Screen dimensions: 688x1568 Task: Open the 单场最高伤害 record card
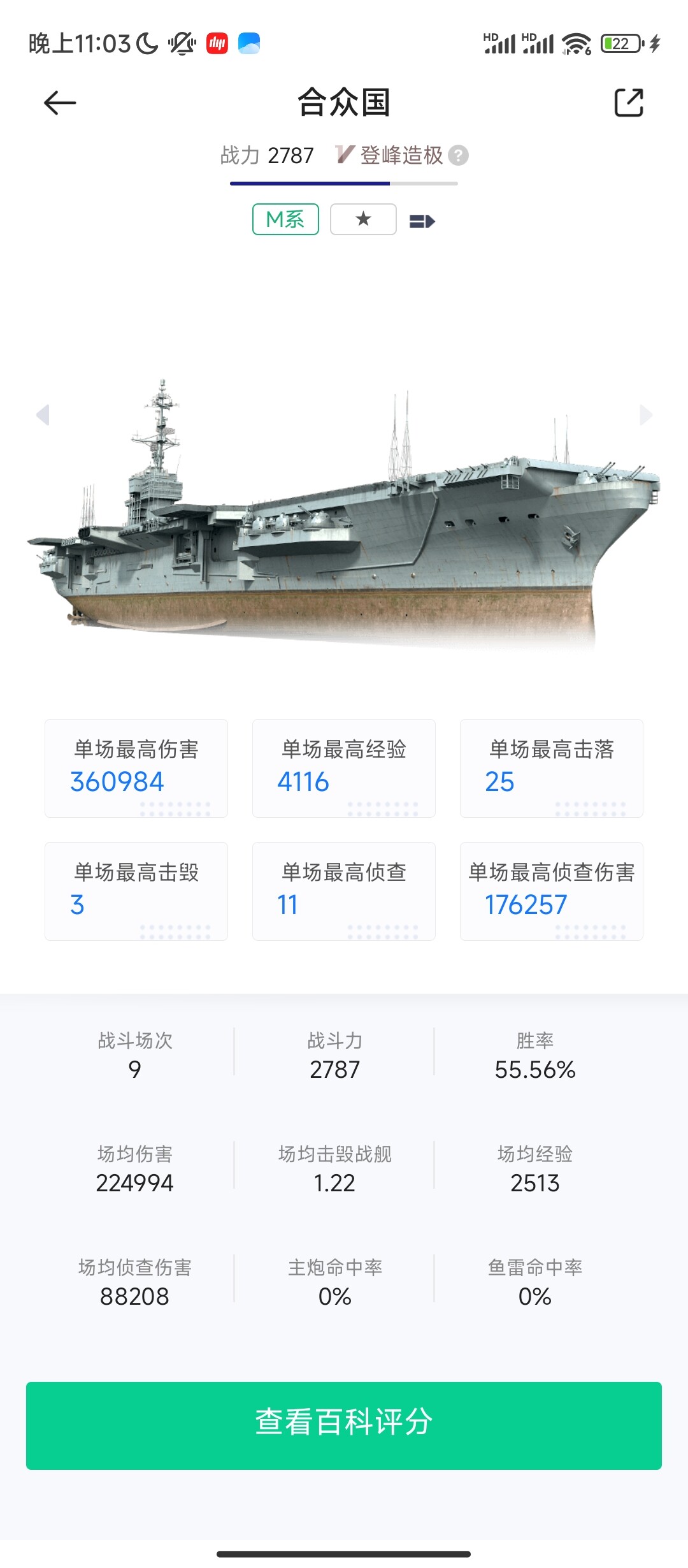[x=136, y=768]
